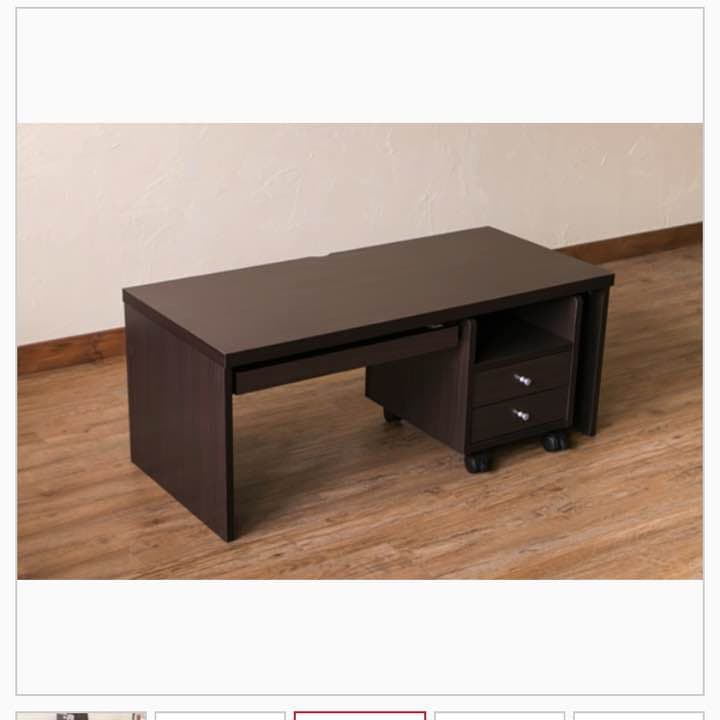
Task: Select the first thumbnail in the image strip
Action: (x=81, y=715)
